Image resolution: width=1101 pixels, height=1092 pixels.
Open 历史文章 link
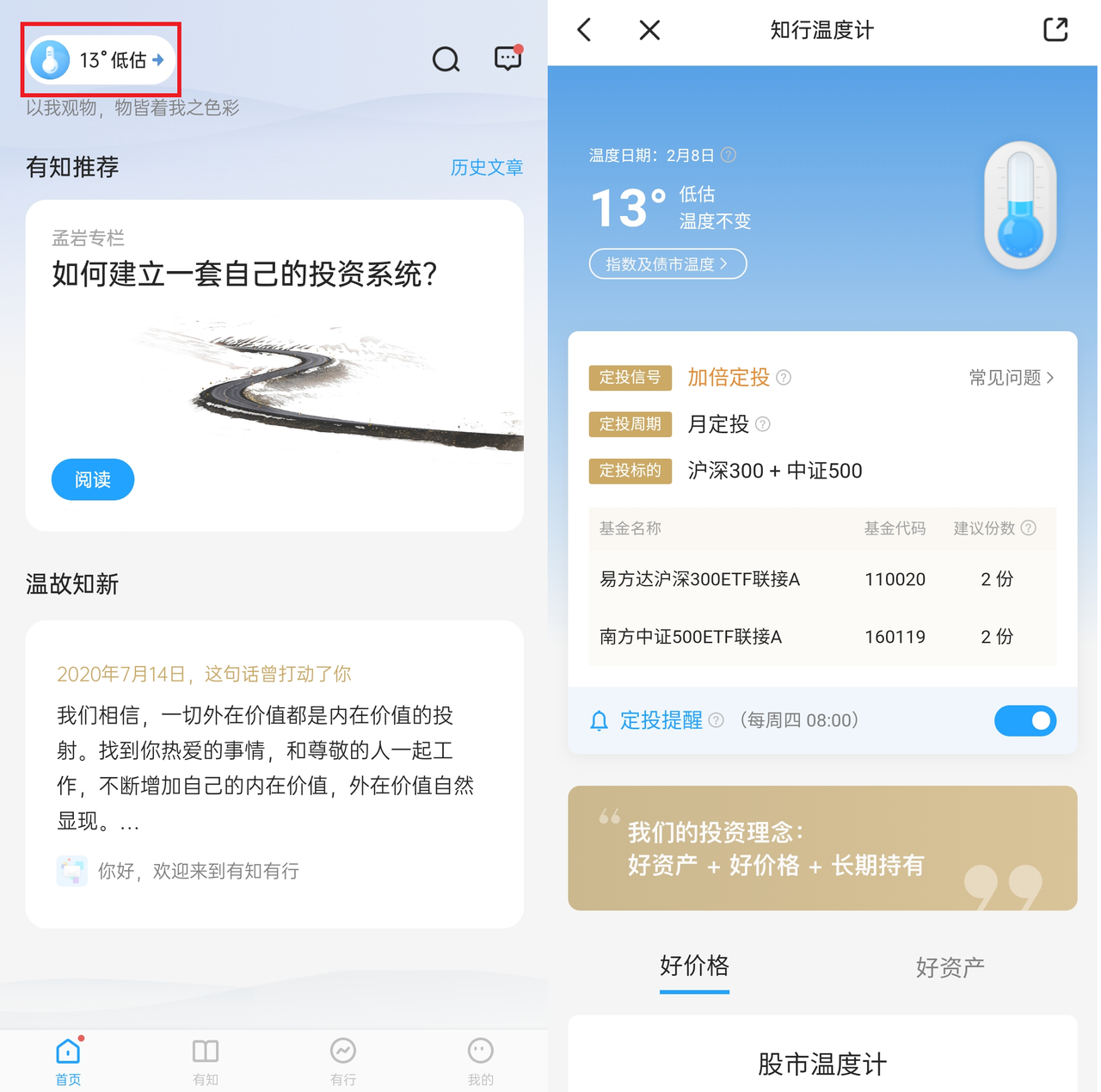pyautogui.click(x=486, y=167)
